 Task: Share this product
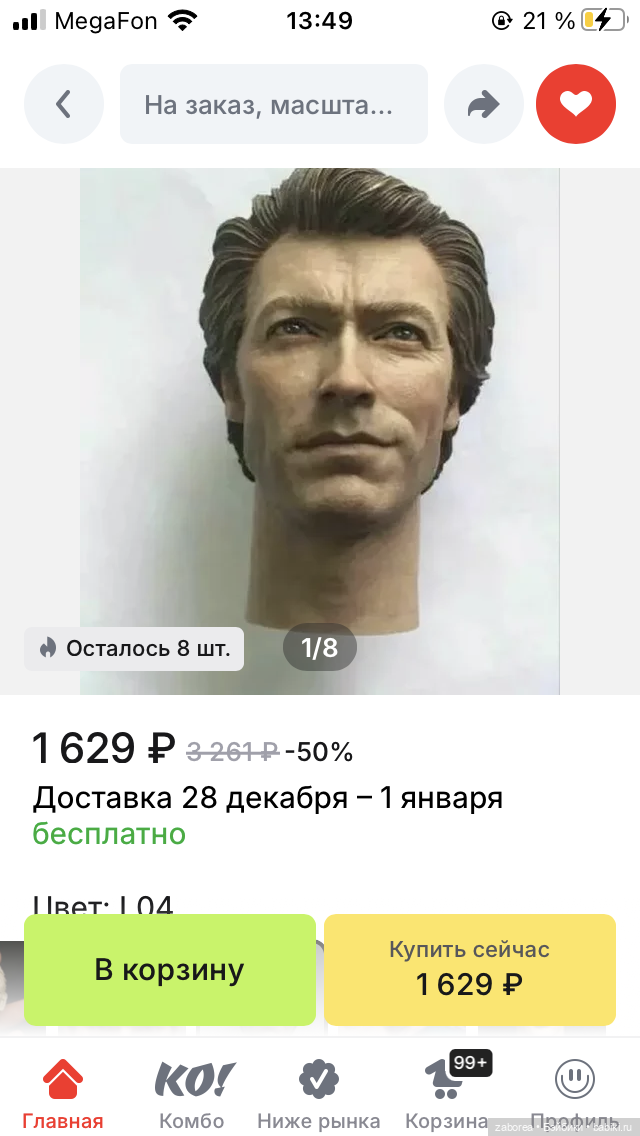[x=483, y=104]
